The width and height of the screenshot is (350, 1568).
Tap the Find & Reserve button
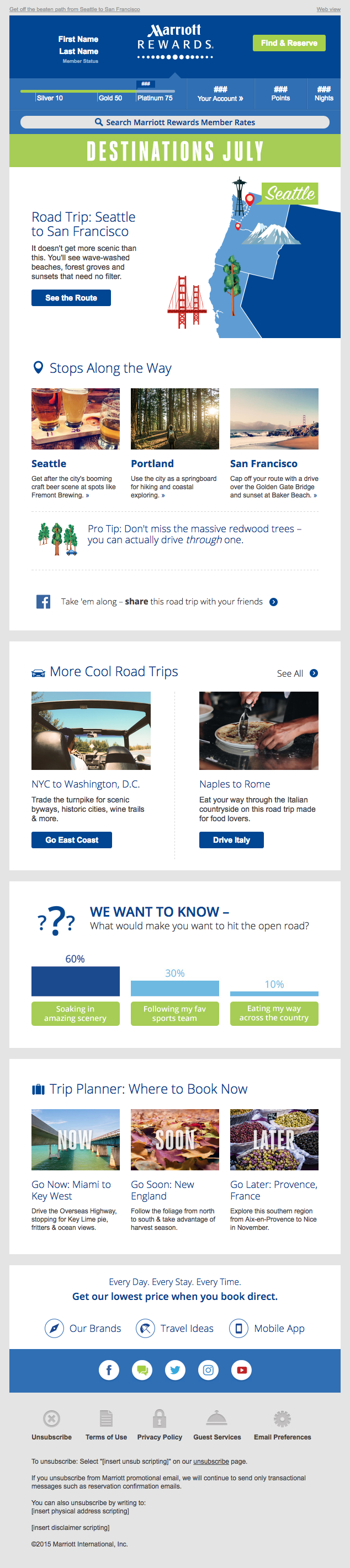click(x=288, y=43)
